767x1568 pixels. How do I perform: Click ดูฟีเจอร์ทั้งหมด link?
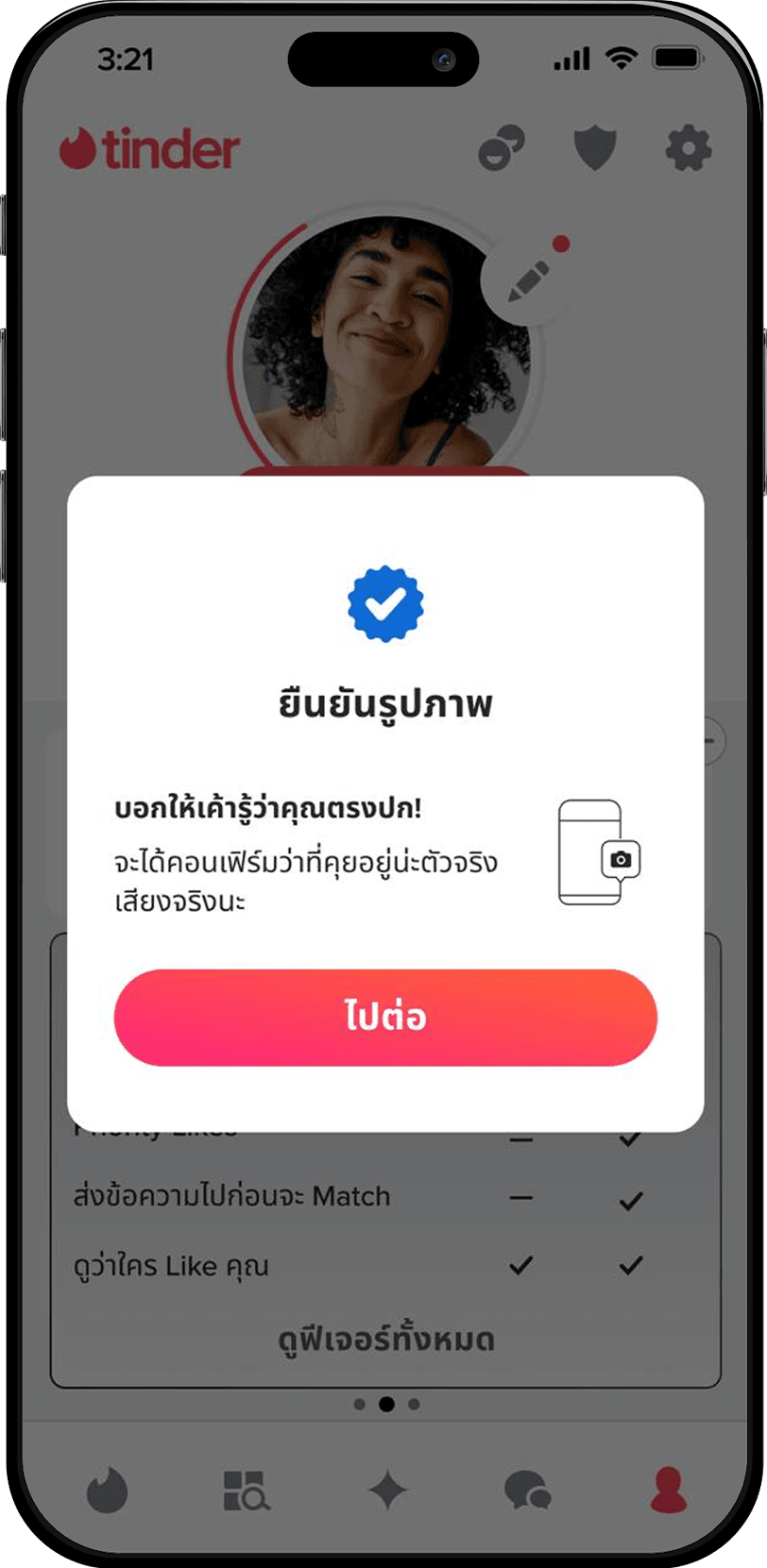tap(383, 1339)
